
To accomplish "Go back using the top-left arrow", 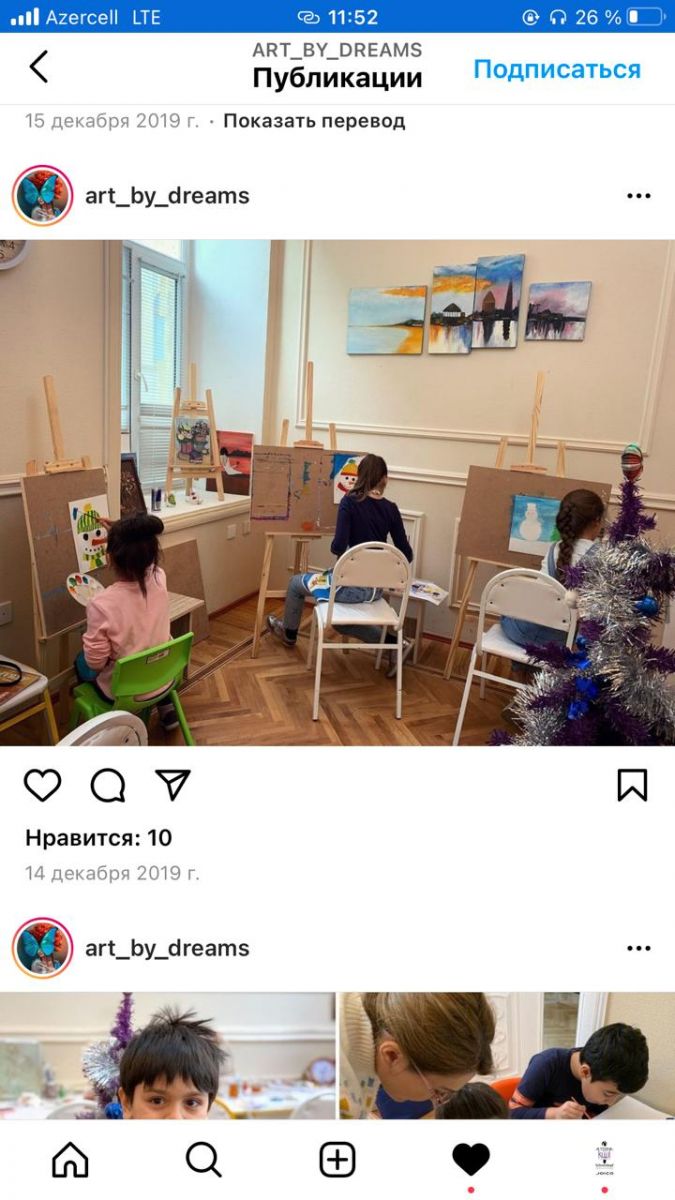I will (x=38, y=67).
